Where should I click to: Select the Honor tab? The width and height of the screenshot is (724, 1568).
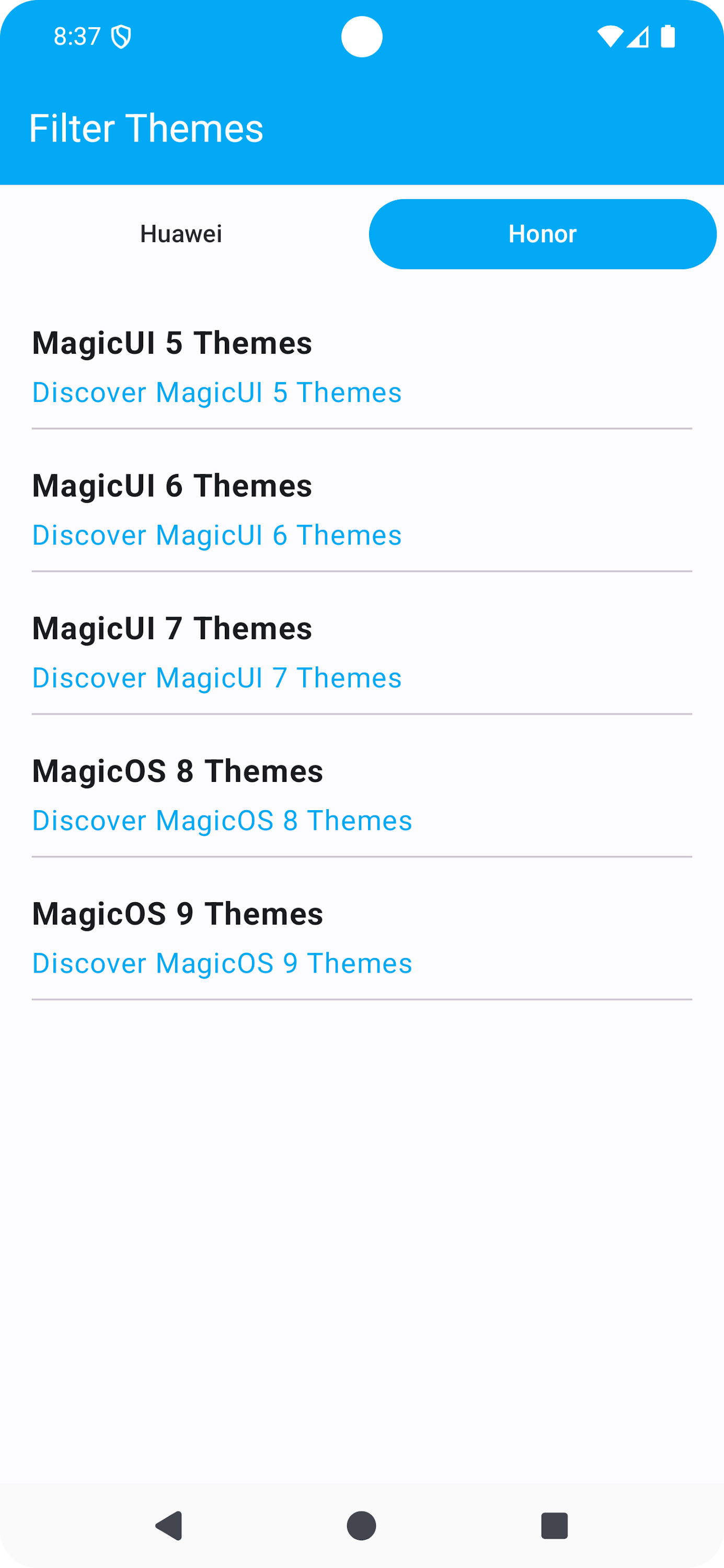coord(542,234)
